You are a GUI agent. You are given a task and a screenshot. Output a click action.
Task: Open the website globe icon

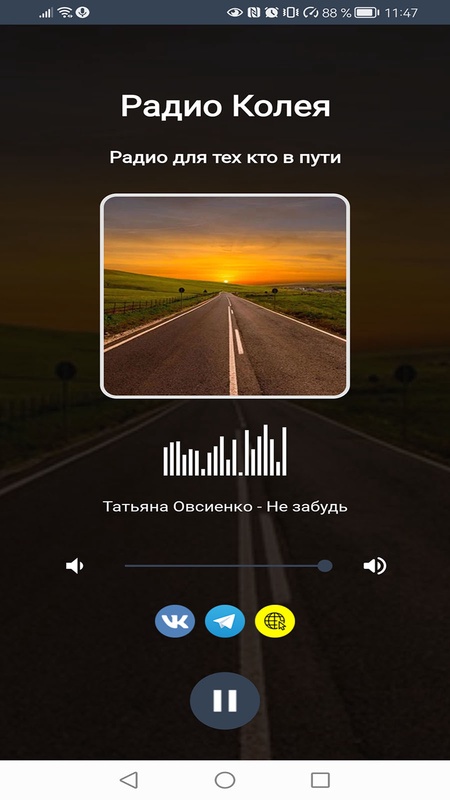275,621
